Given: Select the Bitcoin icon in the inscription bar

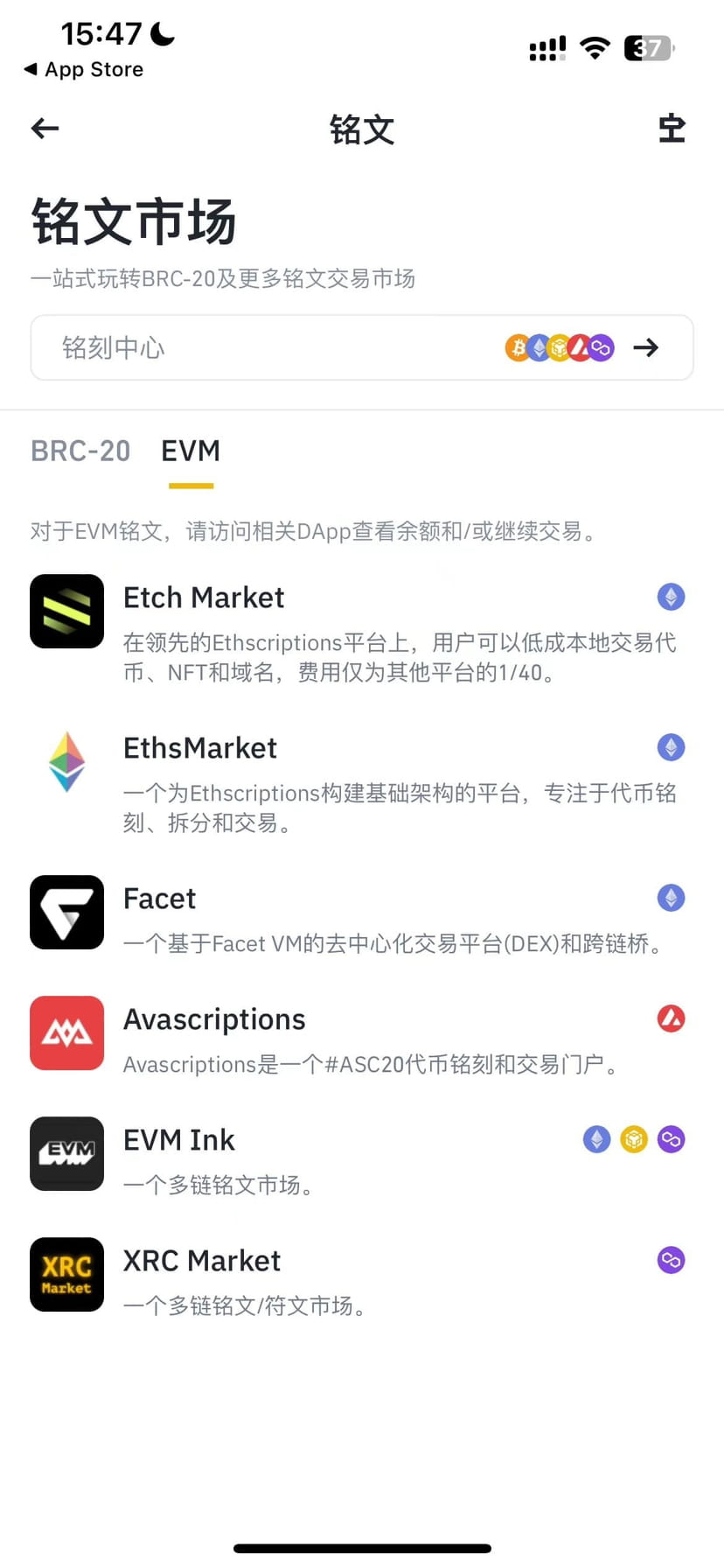Looking at the screenshot, I should click(x=518, y=347).
